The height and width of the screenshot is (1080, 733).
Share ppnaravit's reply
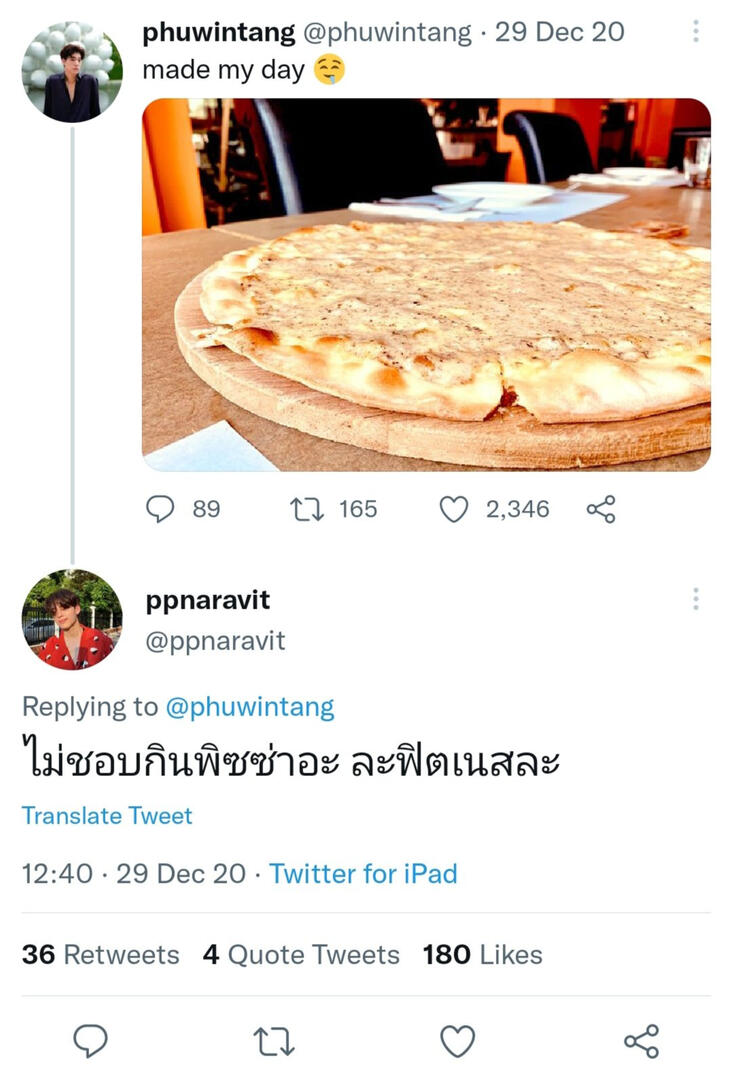[641, 1042]
